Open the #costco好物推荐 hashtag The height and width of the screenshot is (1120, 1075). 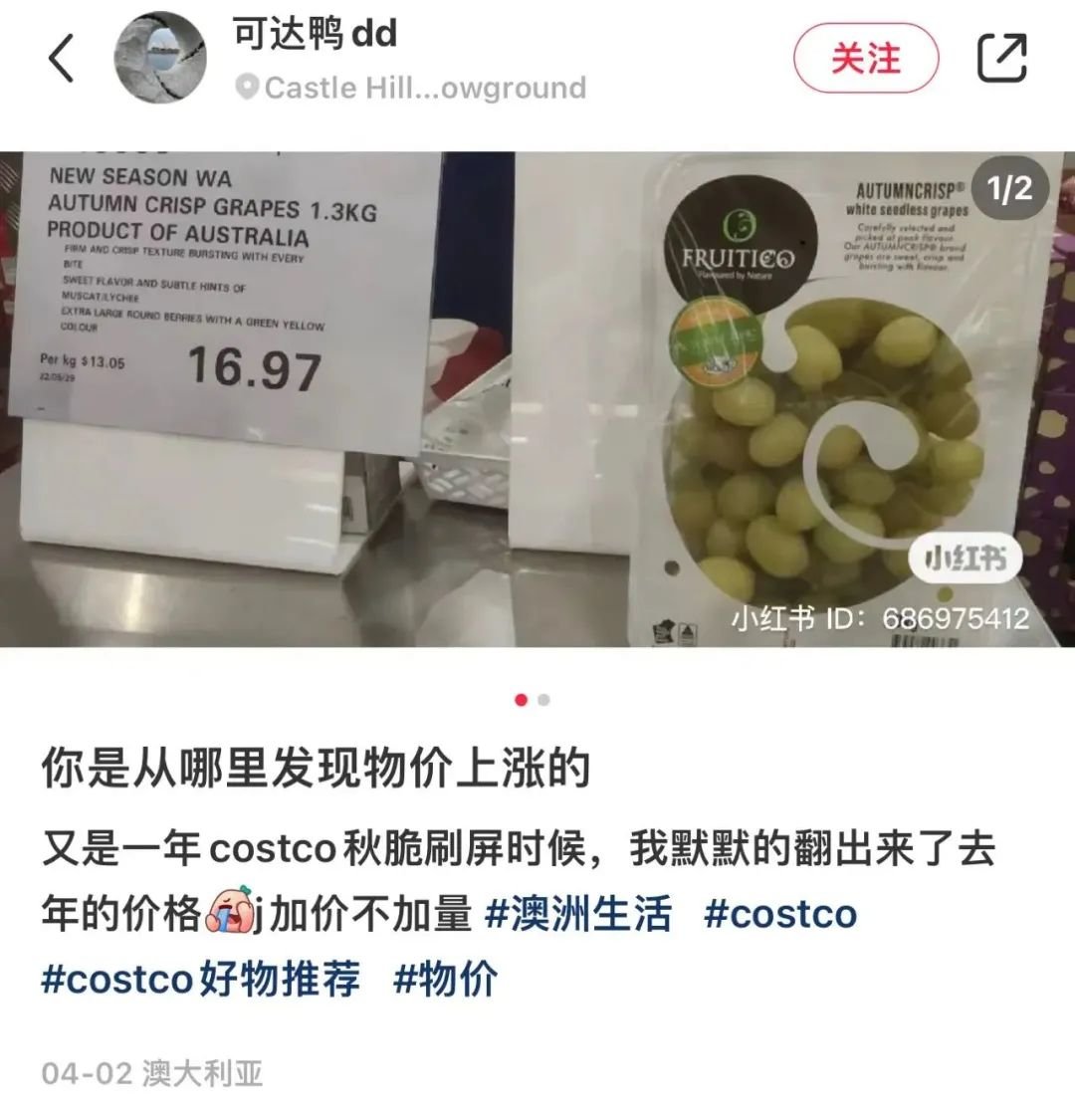(200, 979)
